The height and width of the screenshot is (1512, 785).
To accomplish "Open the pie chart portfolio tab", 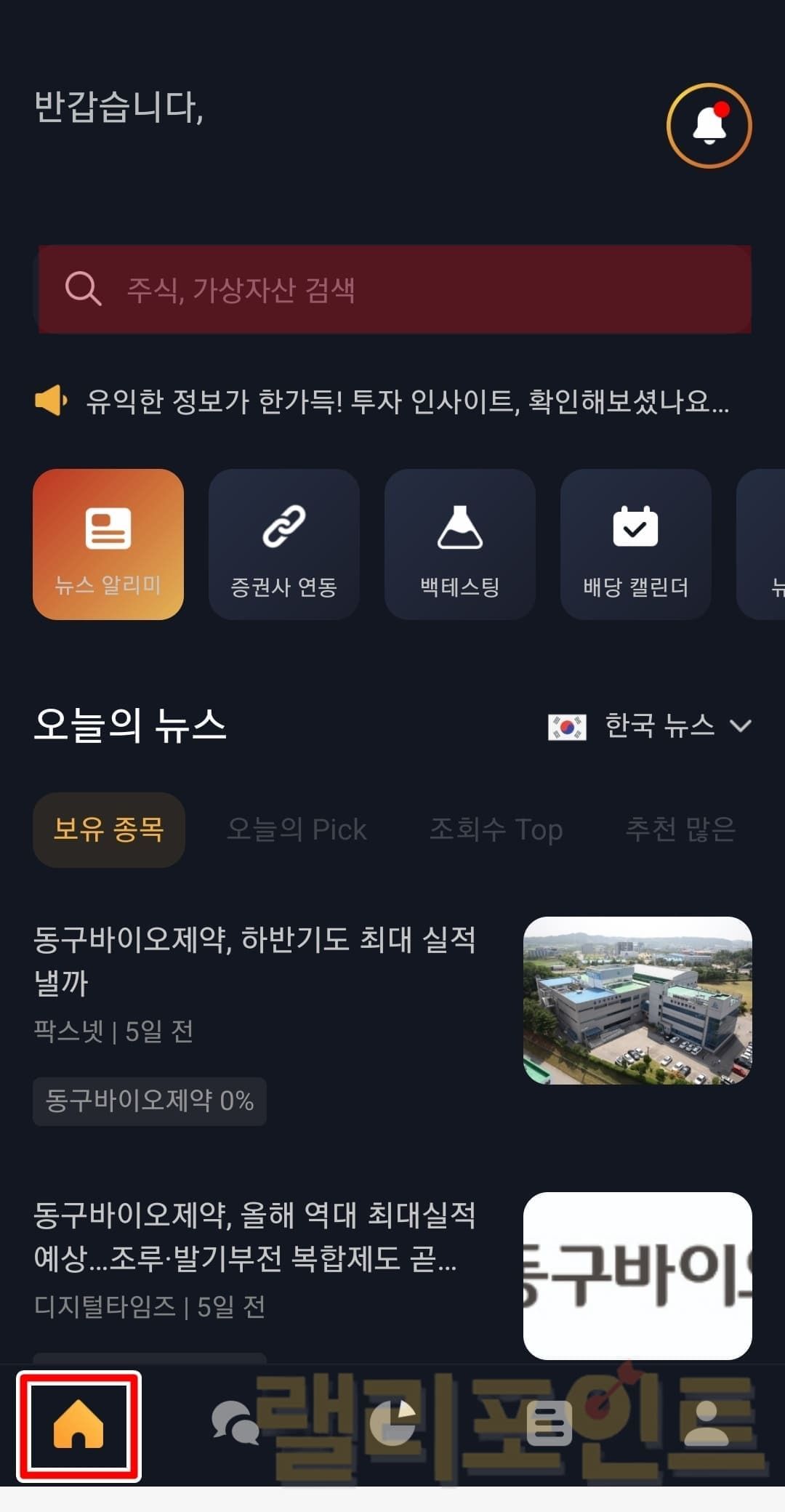I will pos(392,1423).
